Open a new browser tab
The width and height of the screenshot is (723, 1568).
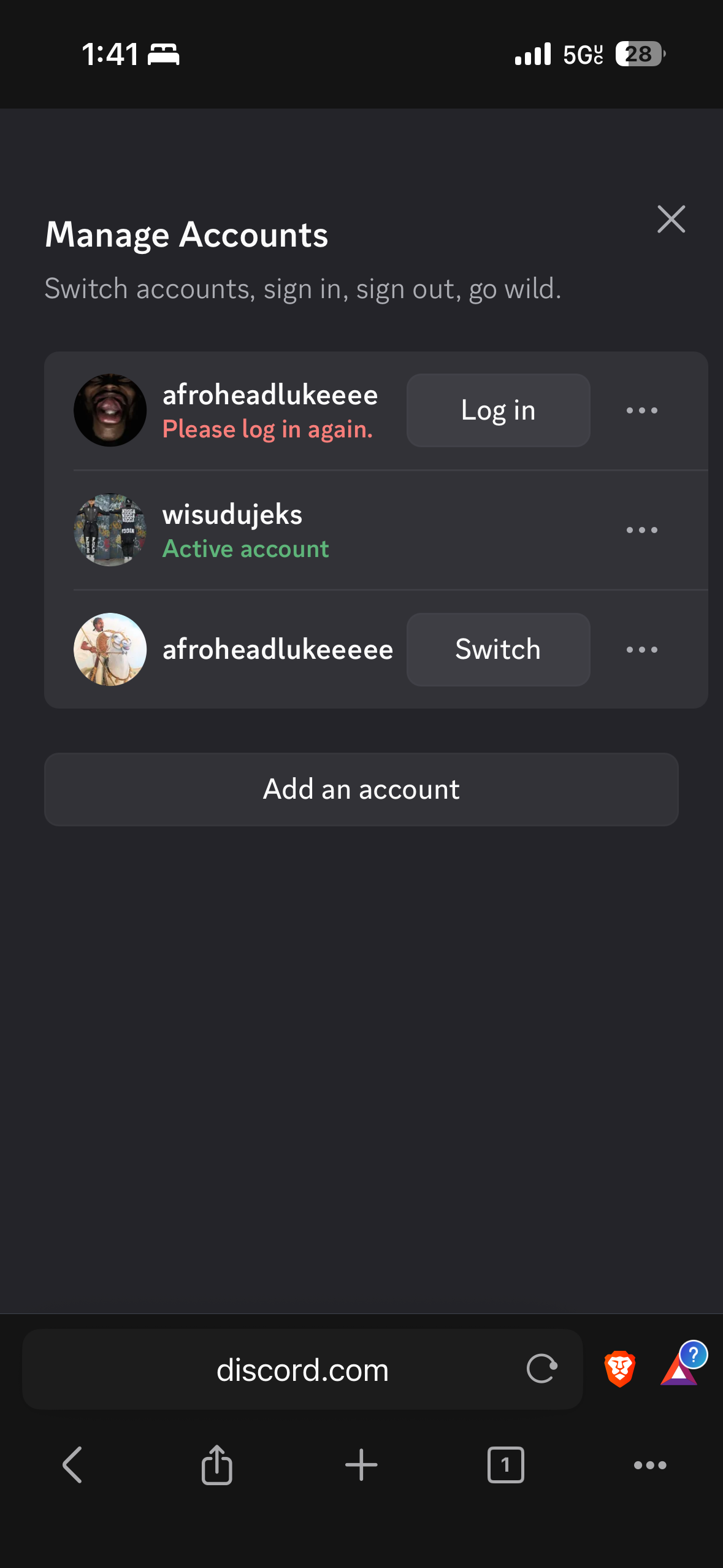tap(361, 1465)
